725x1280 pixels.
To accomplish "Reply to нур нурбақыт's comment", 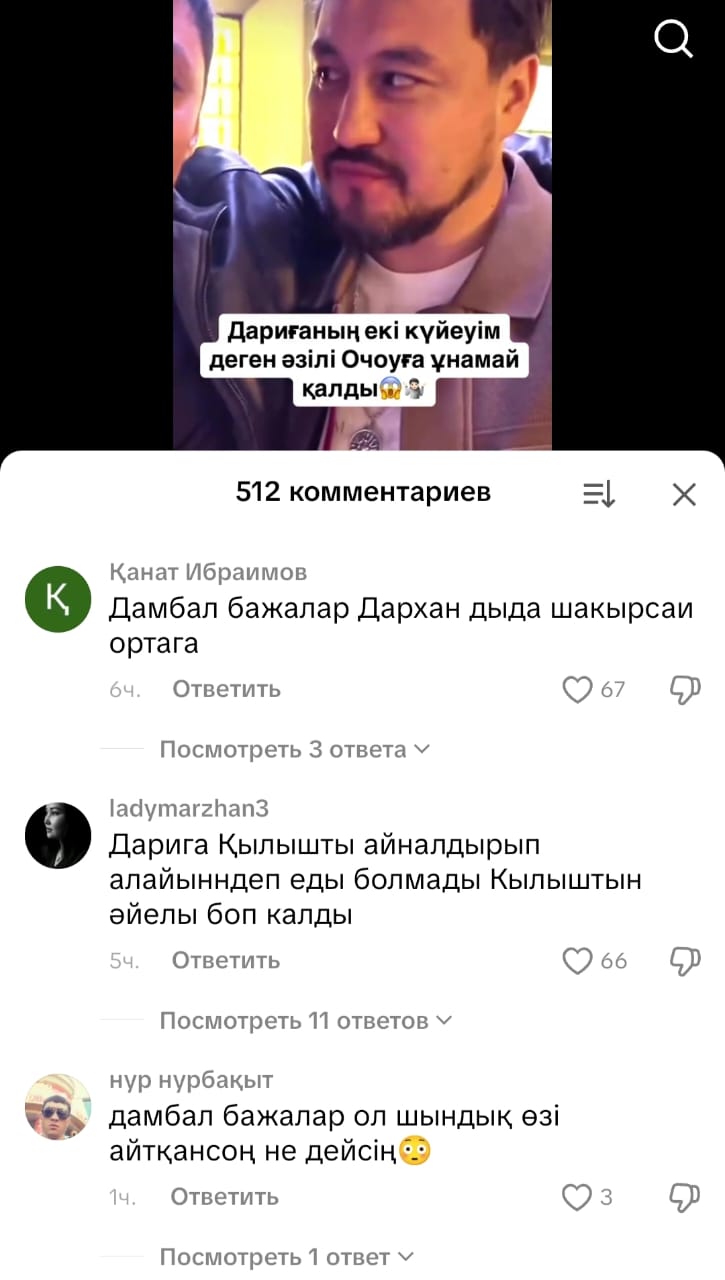I will point(224,1197).
